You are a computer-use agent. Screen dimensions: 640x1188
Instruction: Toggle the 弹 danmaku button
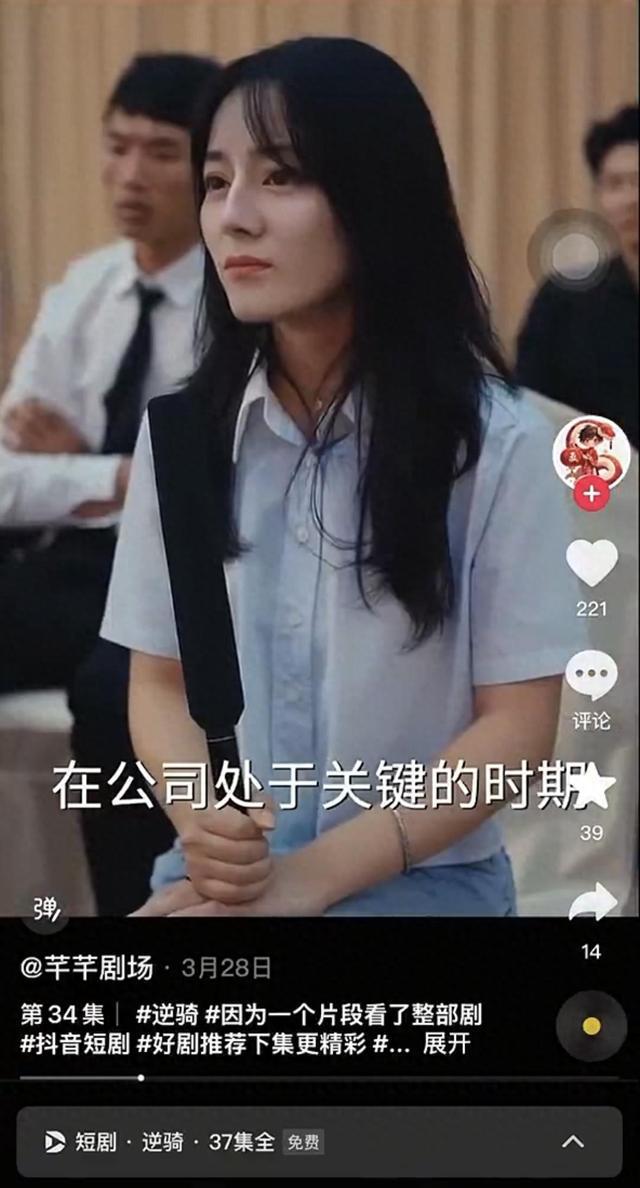[46, 908]
